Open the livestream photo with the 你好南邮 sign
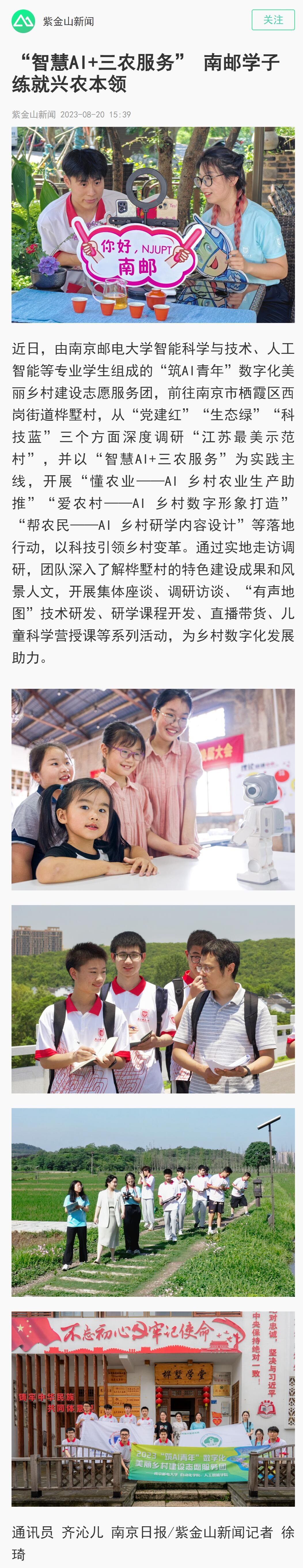This screenshot has height=1568, width=303. (152, 225)
